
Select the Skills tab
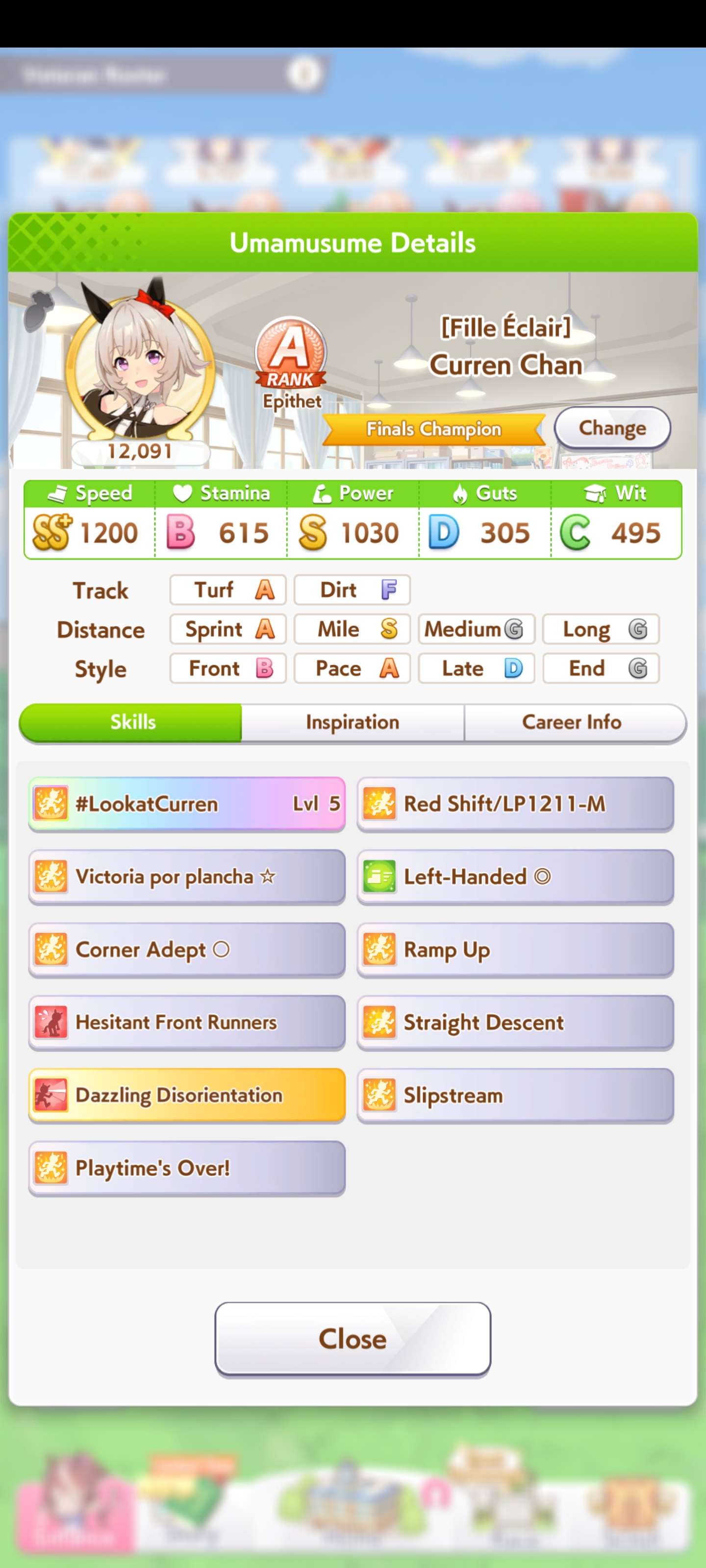coord(130,722)
